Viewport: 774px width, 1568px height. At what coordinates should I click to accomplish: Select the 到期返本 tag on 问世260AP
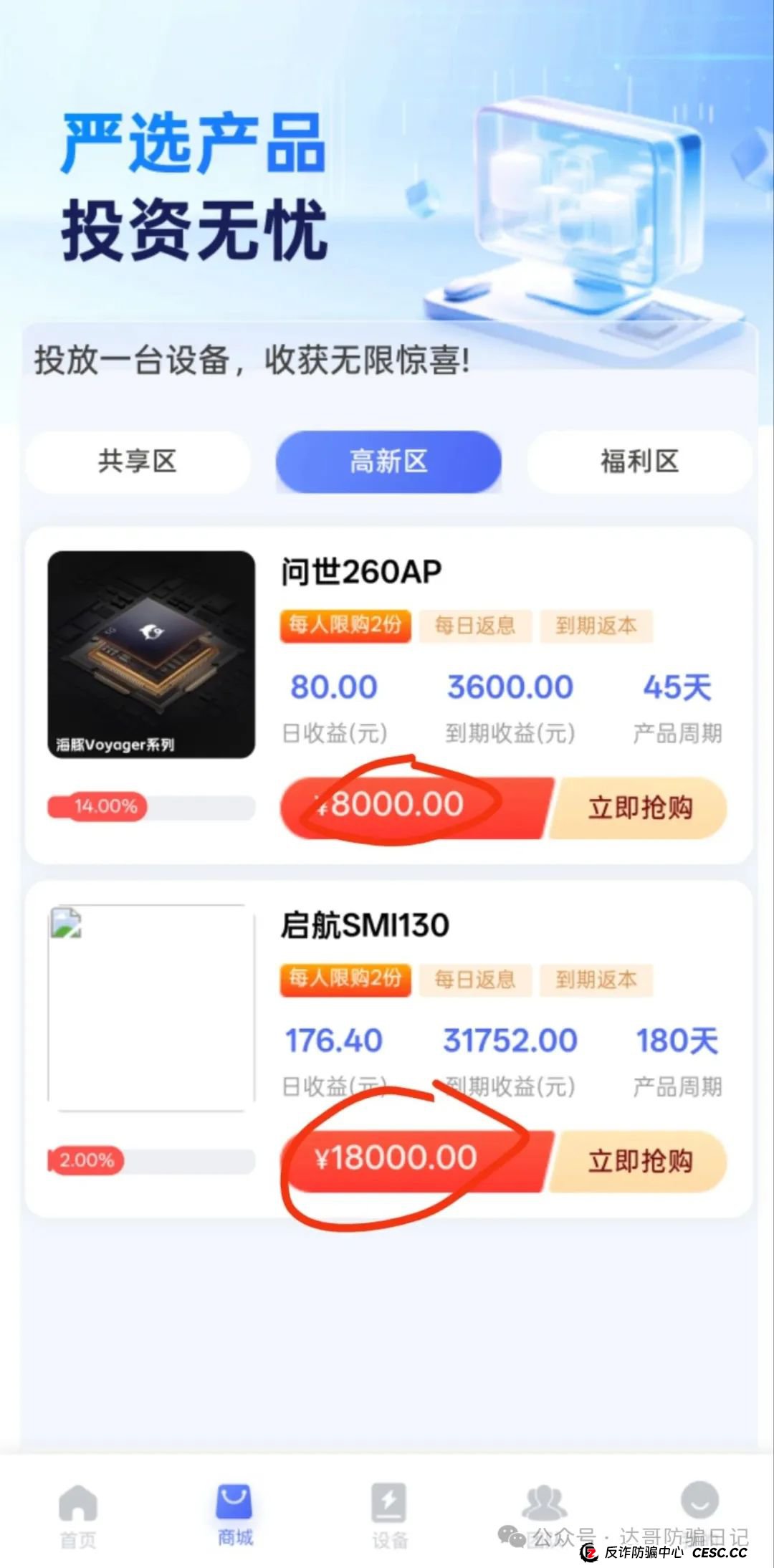pos(597,626)
